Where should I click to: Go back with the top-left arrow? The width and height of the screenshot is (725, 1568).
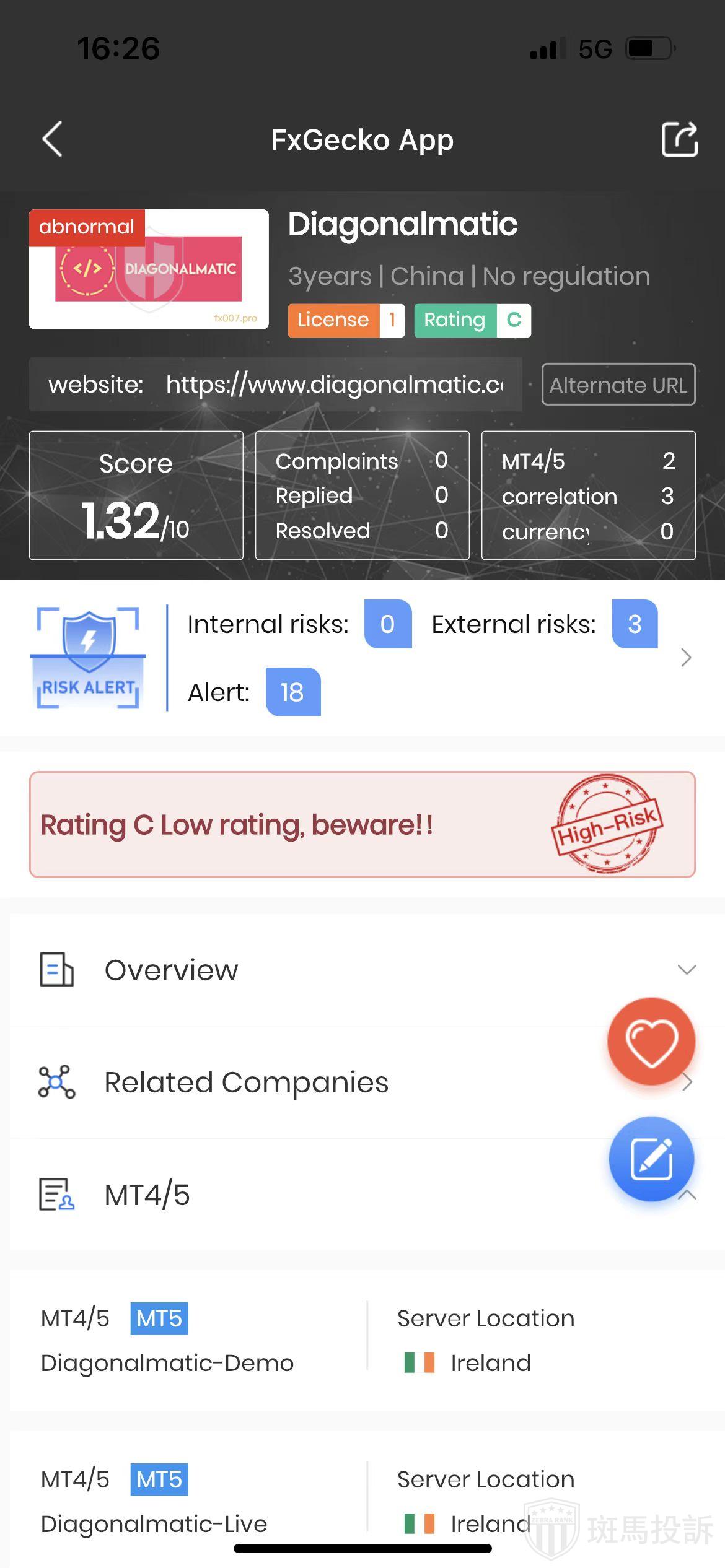tap(53, 139)
